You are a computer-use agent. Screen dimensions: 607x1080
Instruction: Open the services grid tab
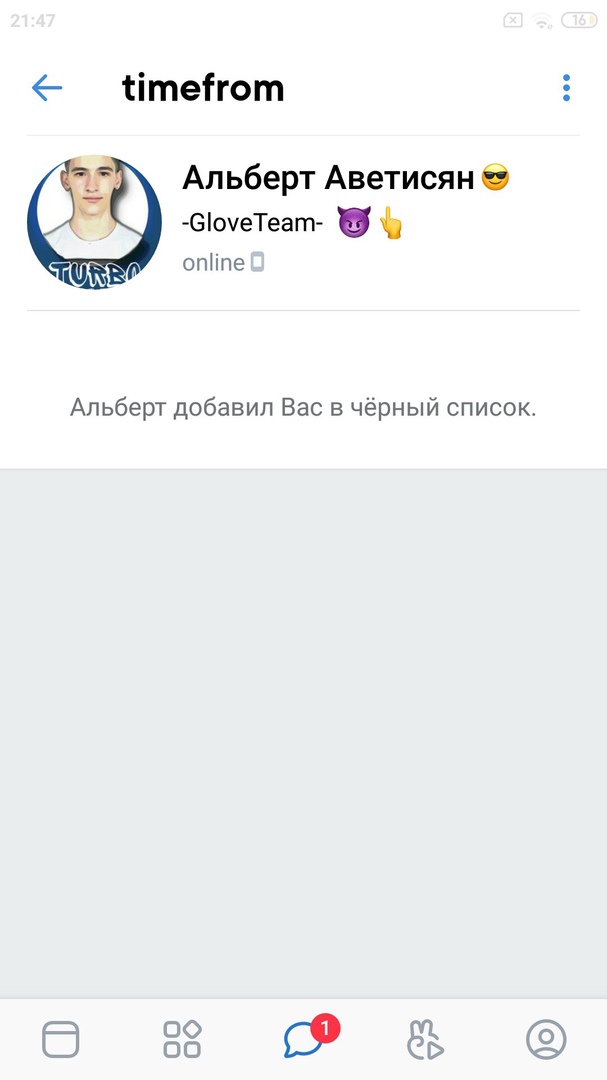(182, 1039)
